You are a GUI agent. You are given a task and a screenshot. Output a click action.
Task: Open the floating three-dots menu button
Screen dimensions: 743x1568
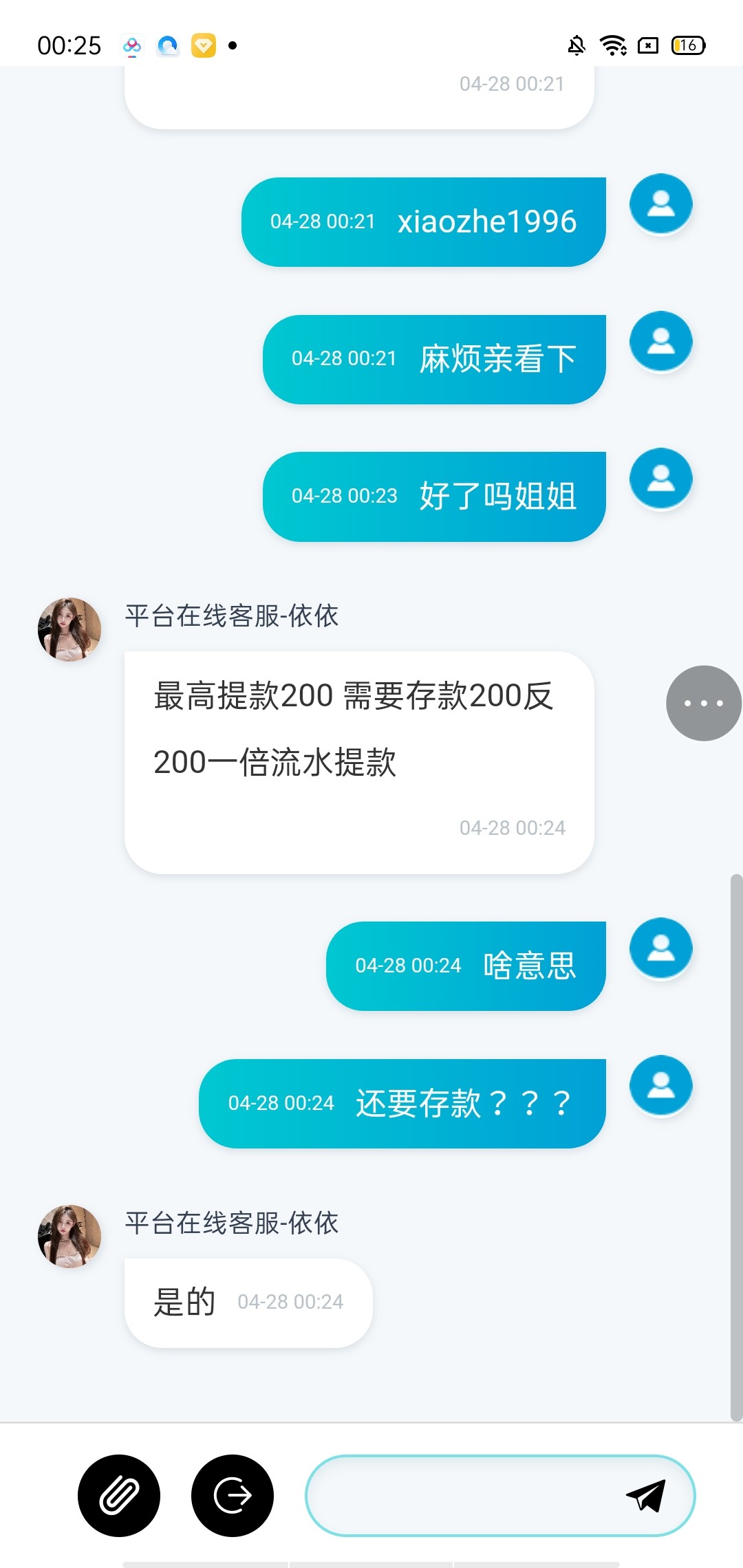tap(703, 703)
